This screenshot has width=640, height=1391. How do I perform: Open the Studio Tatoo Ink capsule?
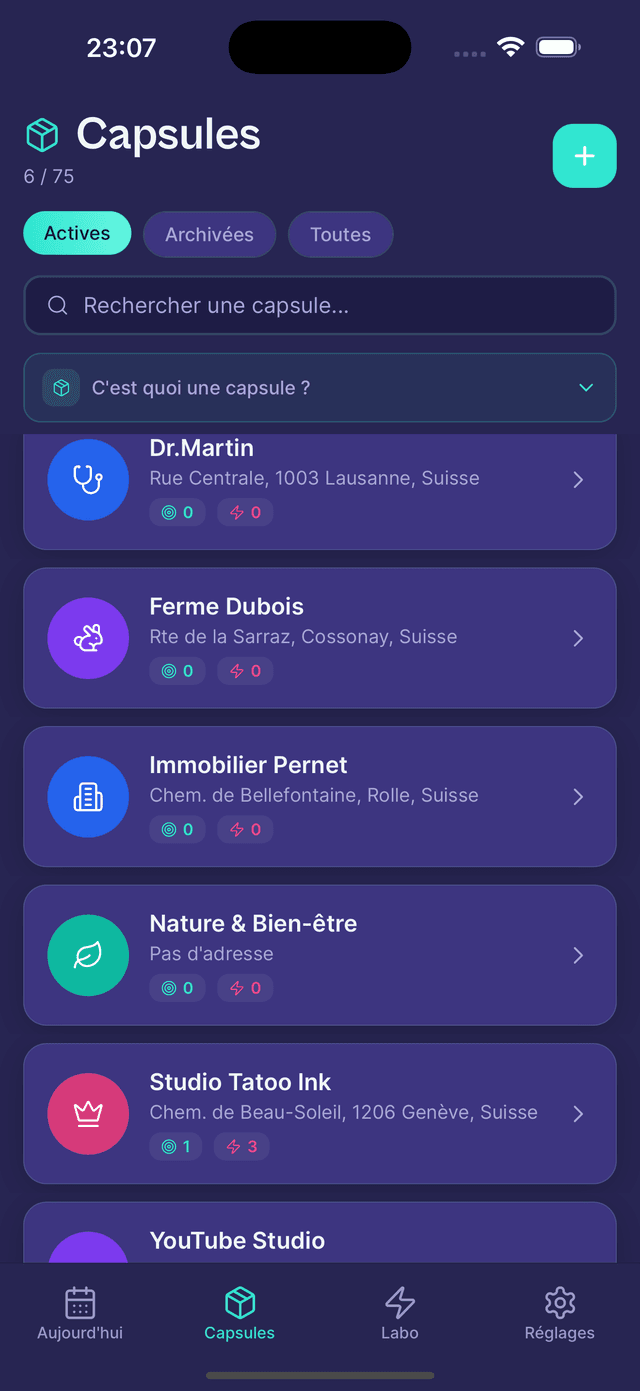tap(320, 1113)
